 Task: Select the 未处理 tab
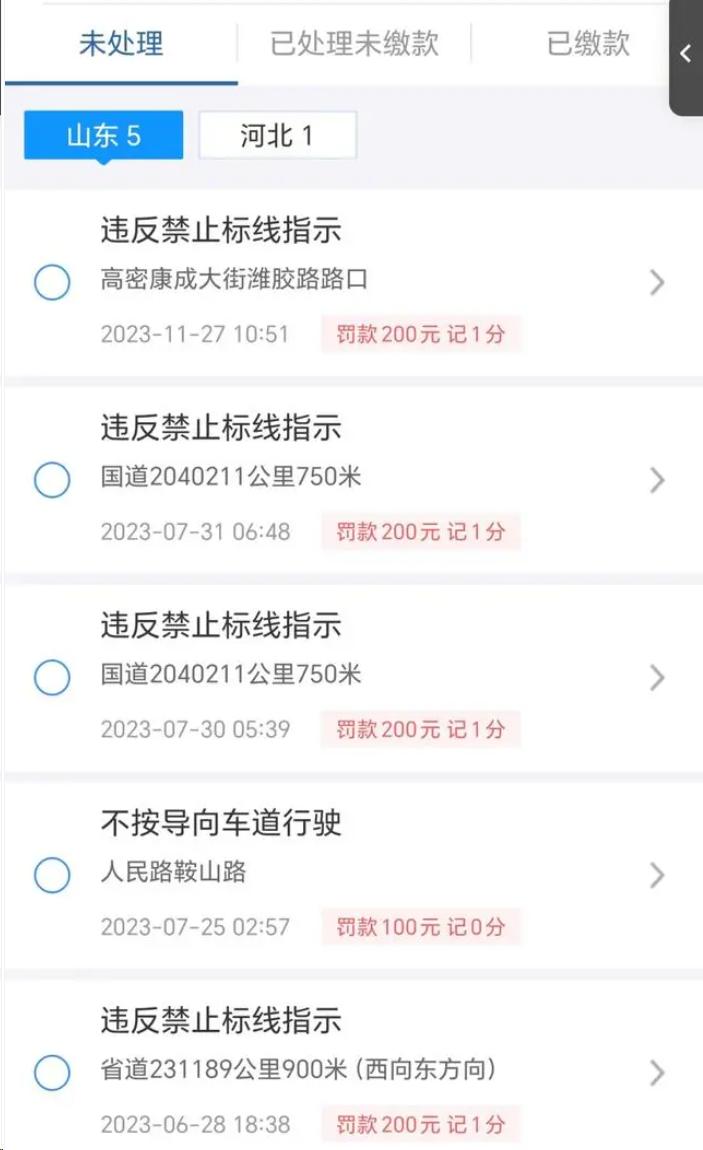point(121,44)
